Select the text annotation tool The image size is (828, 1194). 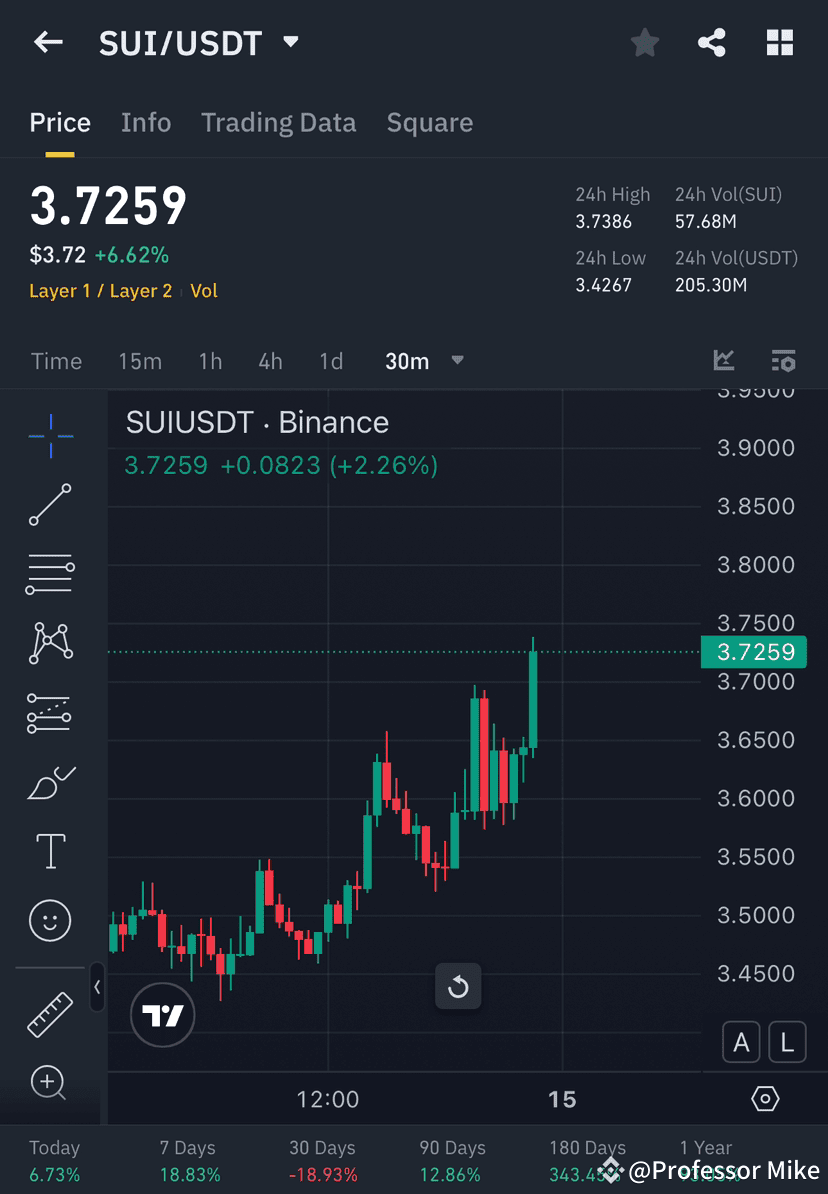tap(50, 851)
